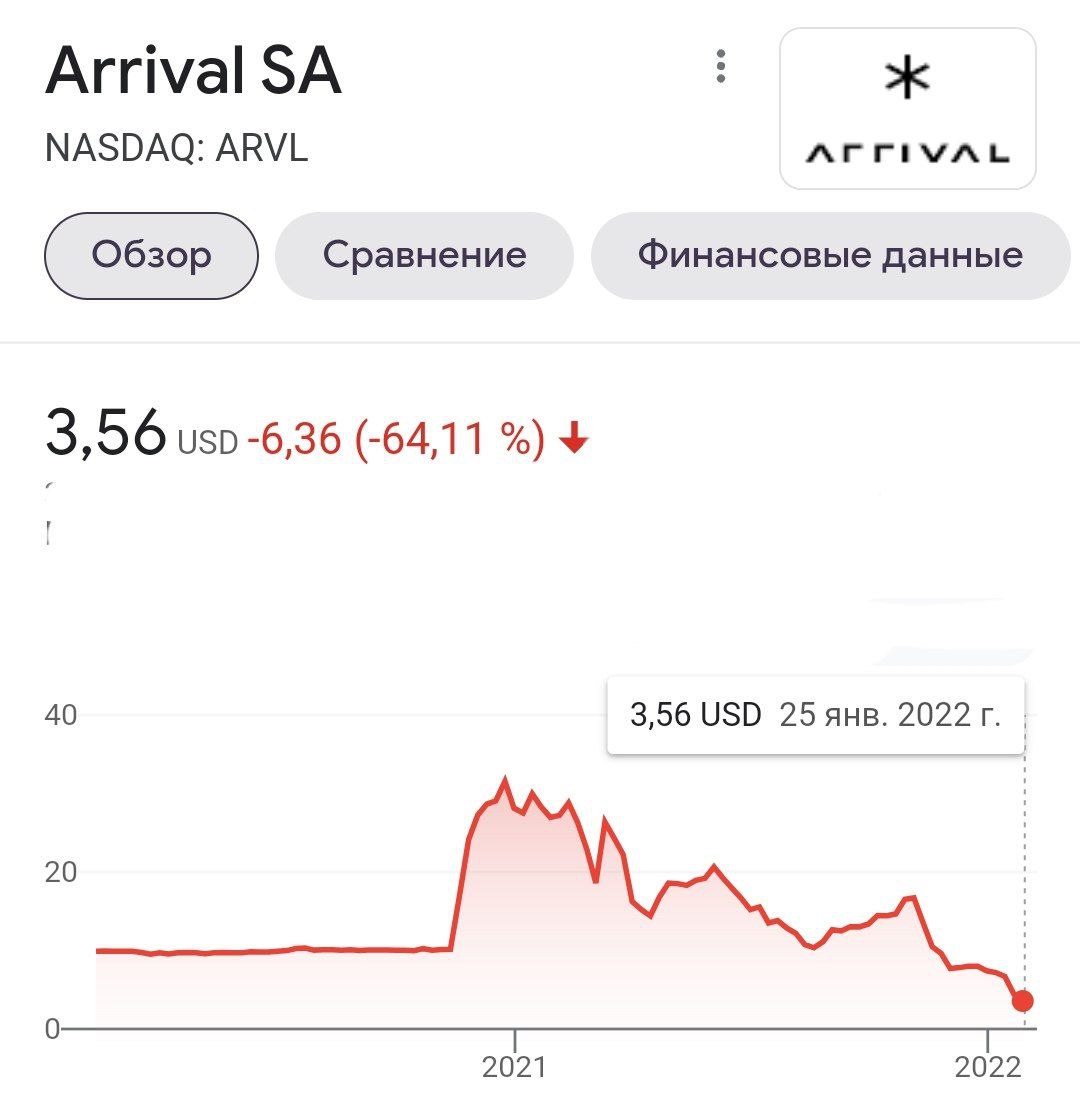Click the red downward trend arrow
The image size is (1080, 1114).
click(574, 439)
